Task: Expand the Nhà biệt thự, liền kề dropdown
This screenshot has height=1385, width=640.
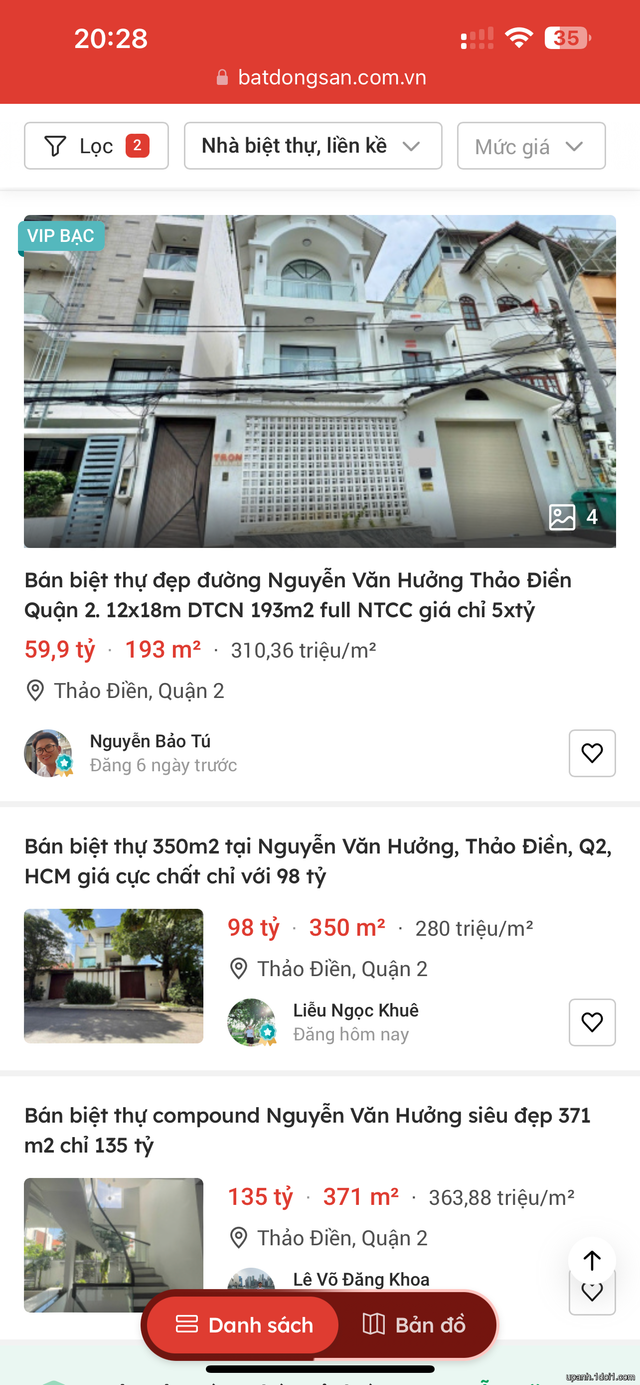Action: (312, 146)
